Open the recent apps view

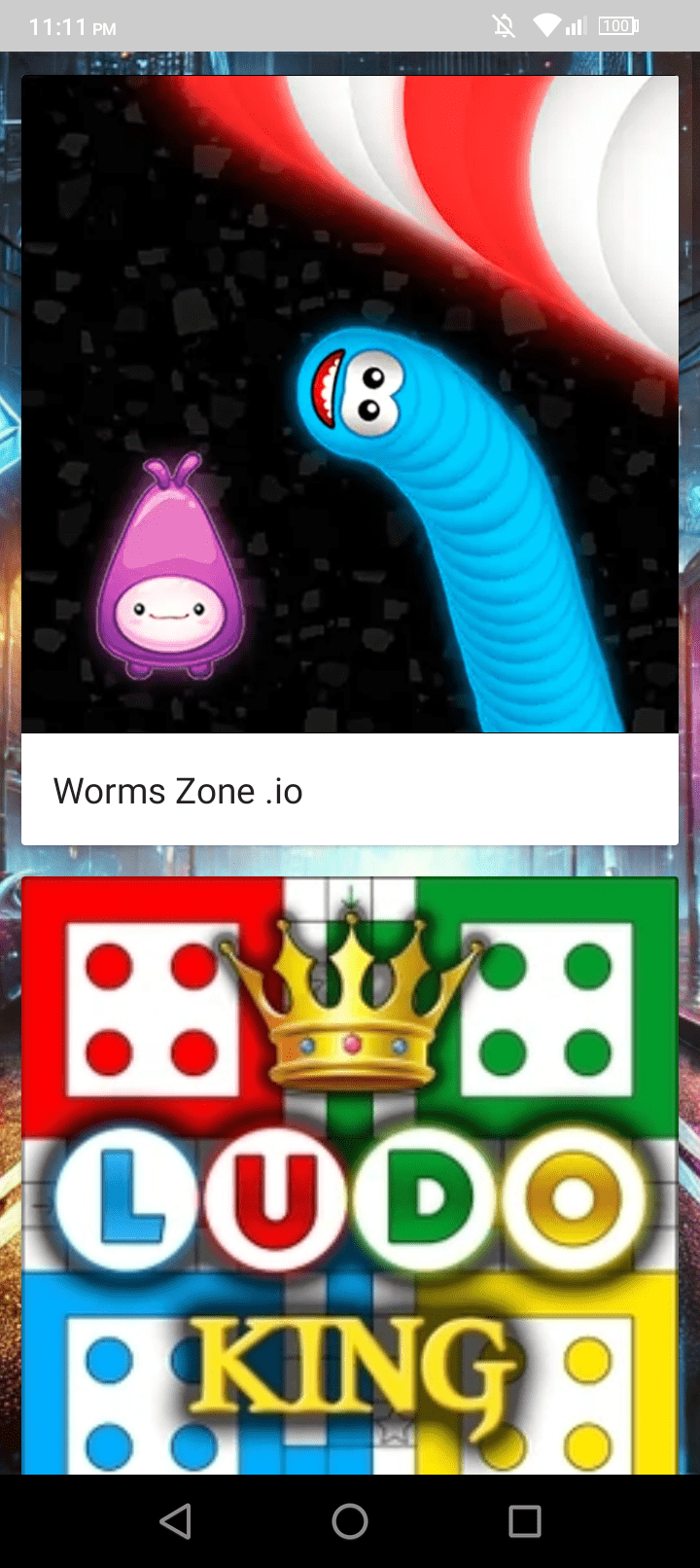click(524, 1521)
